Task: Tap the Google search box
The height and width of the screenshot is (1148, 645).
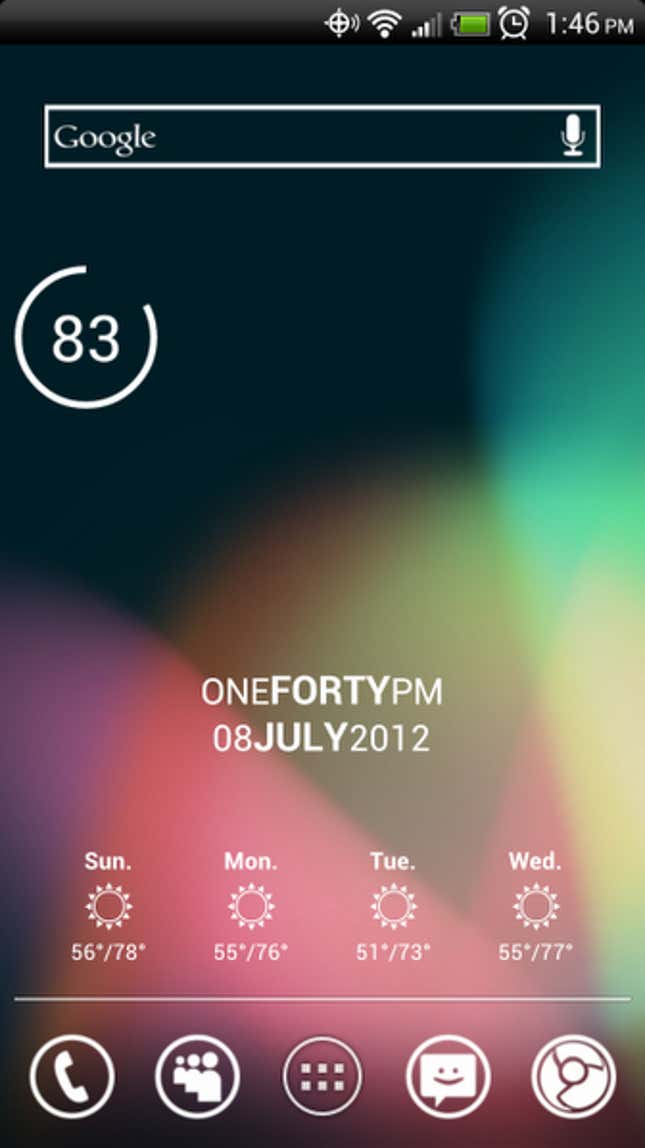Action: (x=300, y=136)
